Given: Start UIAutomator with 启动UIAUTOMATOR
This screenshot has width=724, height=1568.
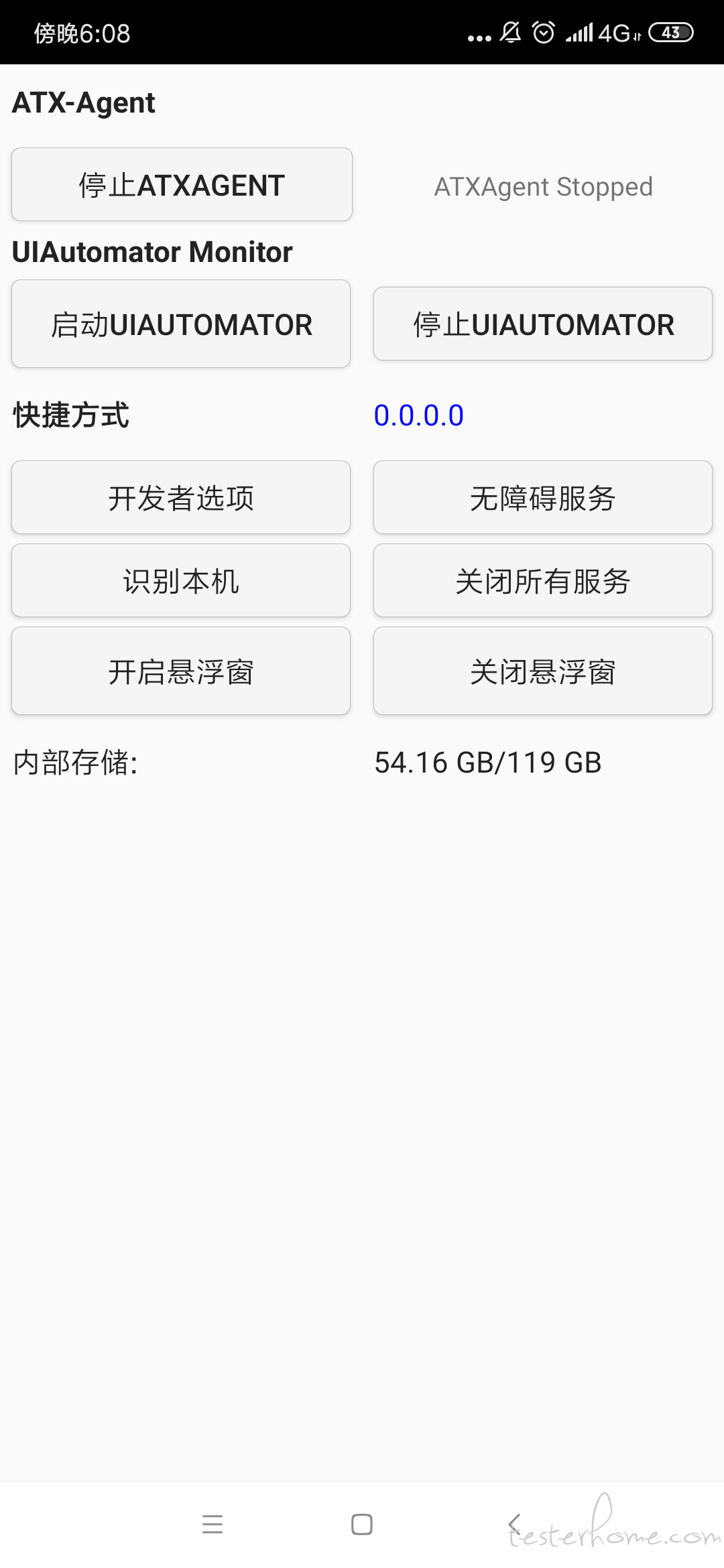Looking at the screenshot, I should point(181,324).
